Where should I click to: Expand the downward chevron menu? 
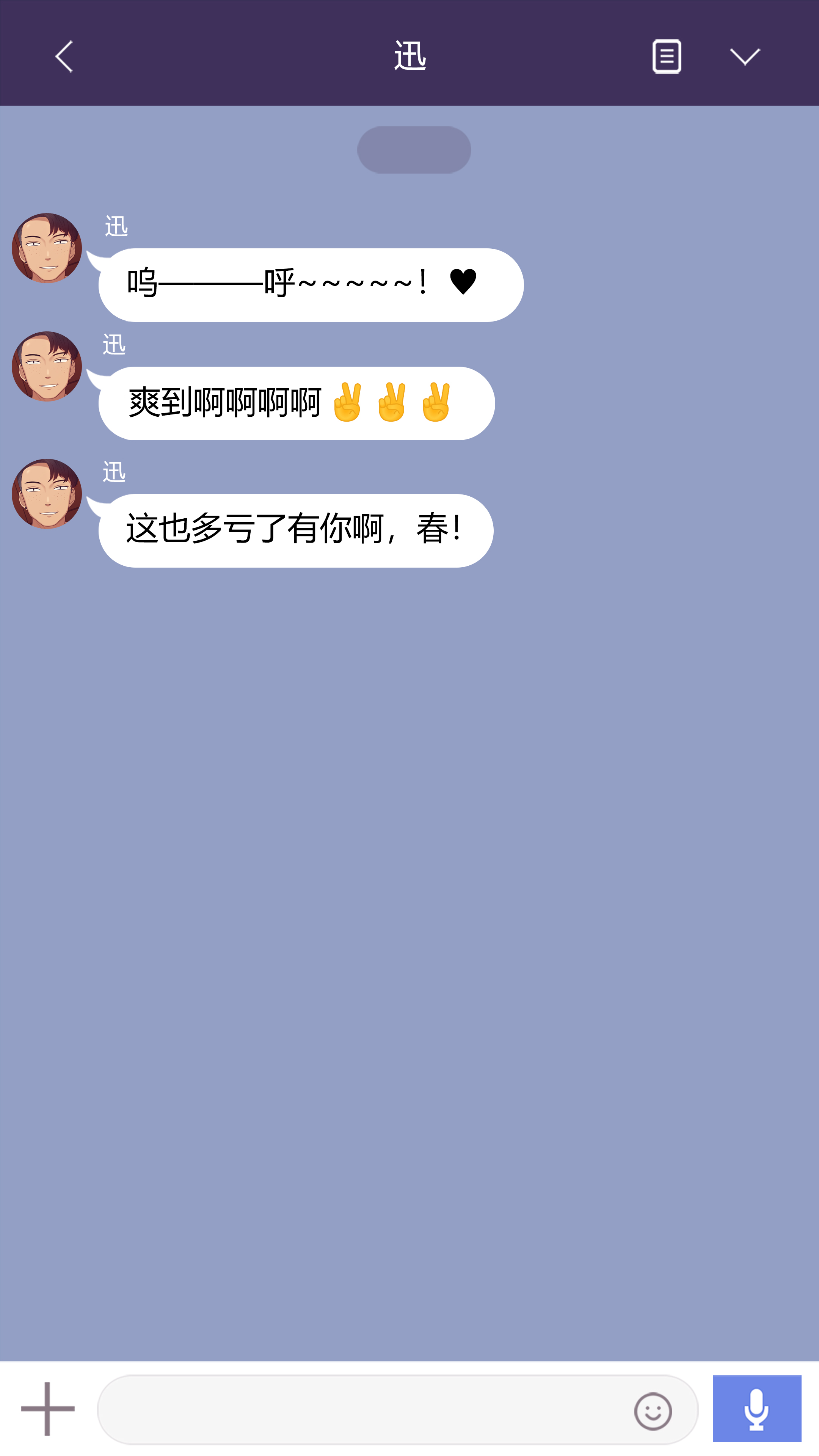coord(744,56)
